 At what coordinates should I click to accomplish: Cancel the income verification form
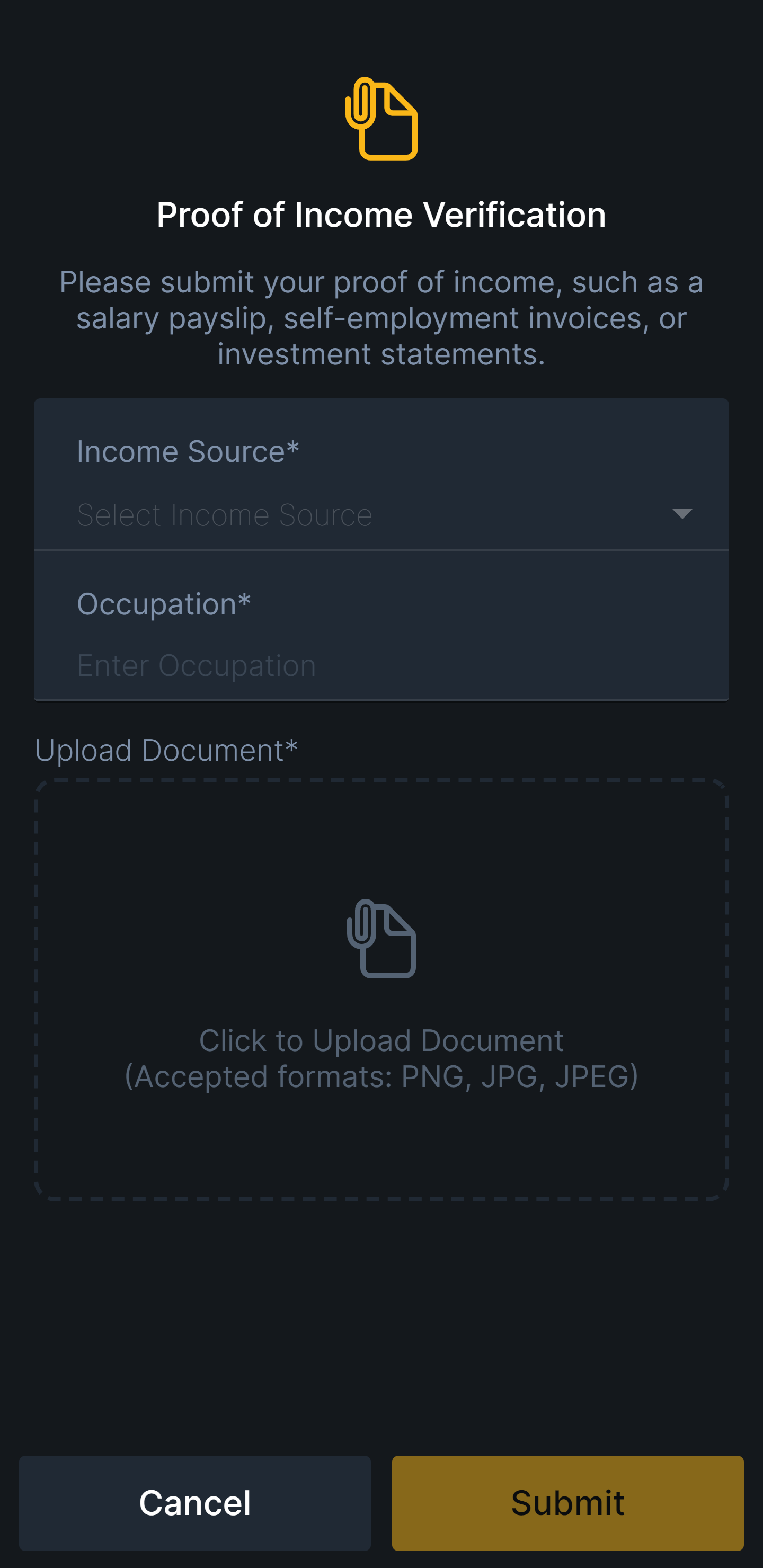194,1502
